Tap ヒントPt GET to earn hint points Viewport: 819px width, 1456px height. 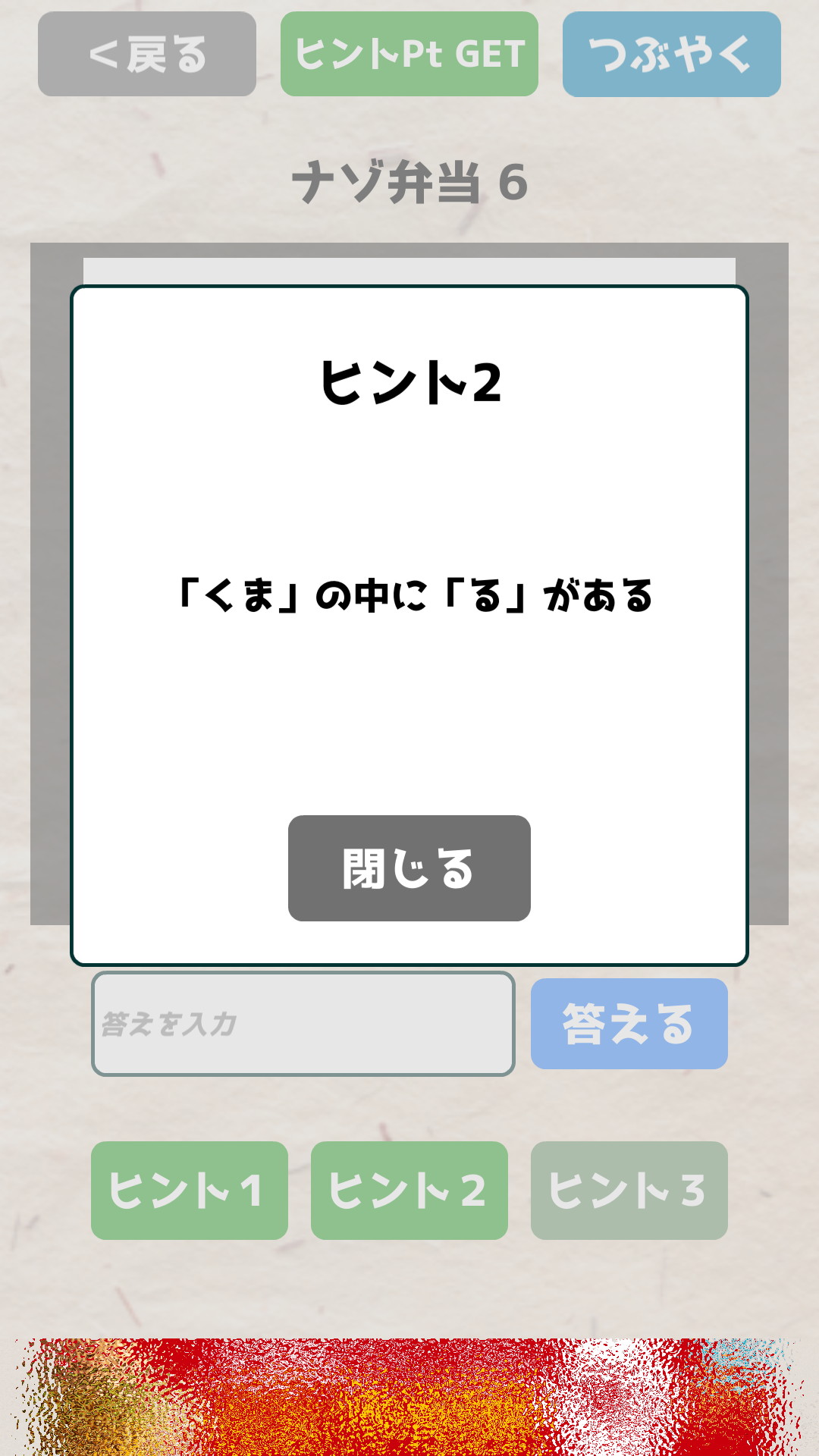point(409,55)
